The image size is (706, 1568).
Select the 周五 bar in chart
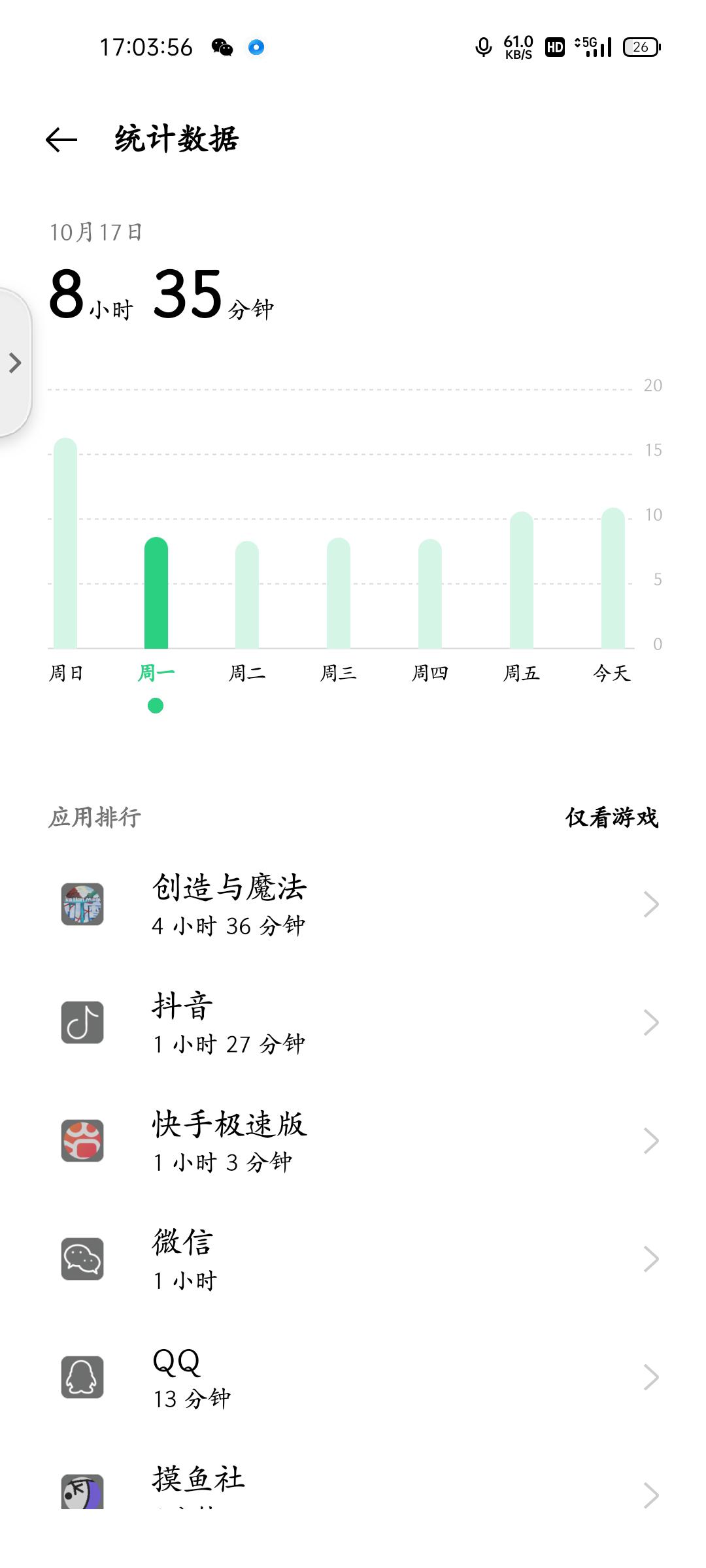click(x=522, y=580)
